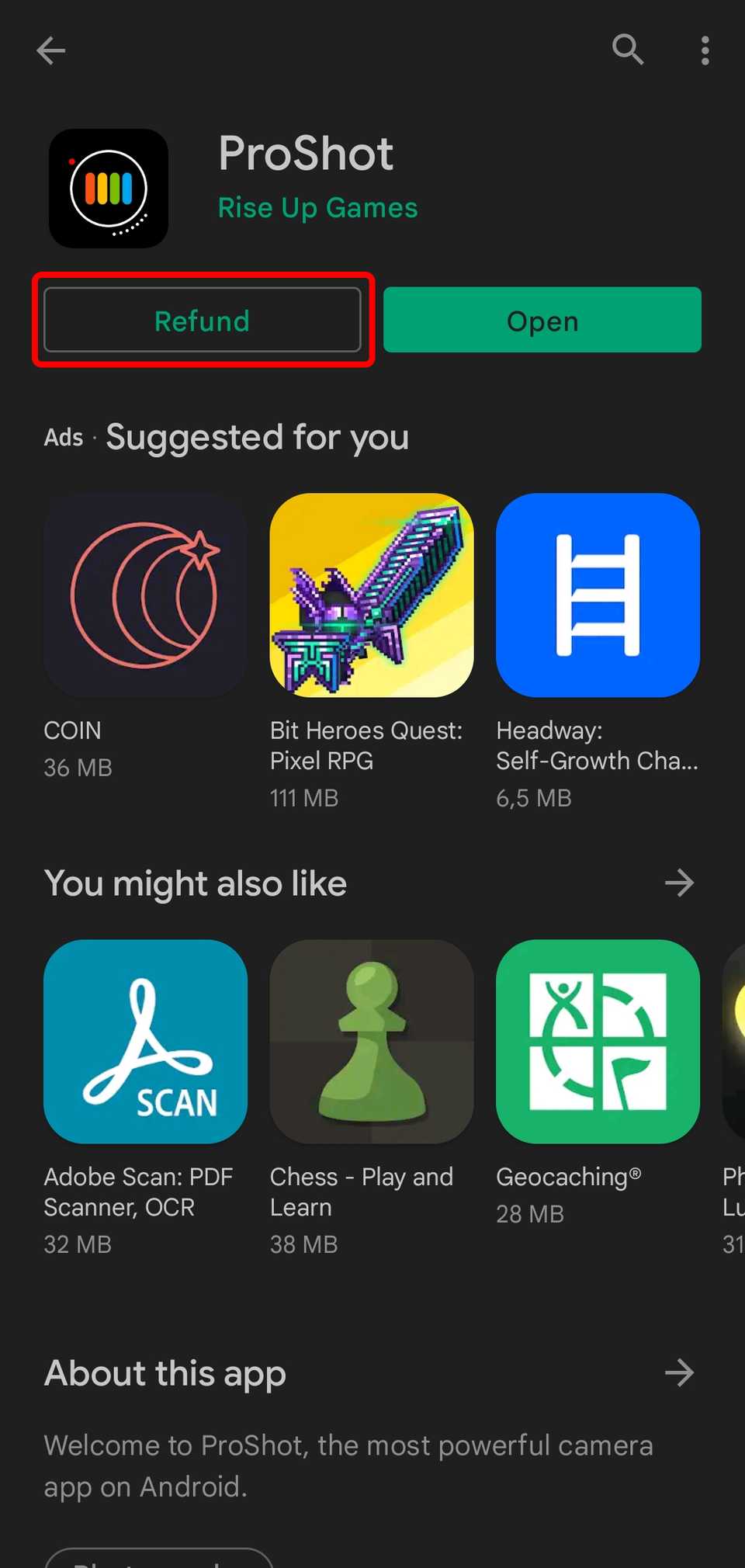745x1568 pixels.
Task: Open the COIN suggested app
Action: click(145, 637)
